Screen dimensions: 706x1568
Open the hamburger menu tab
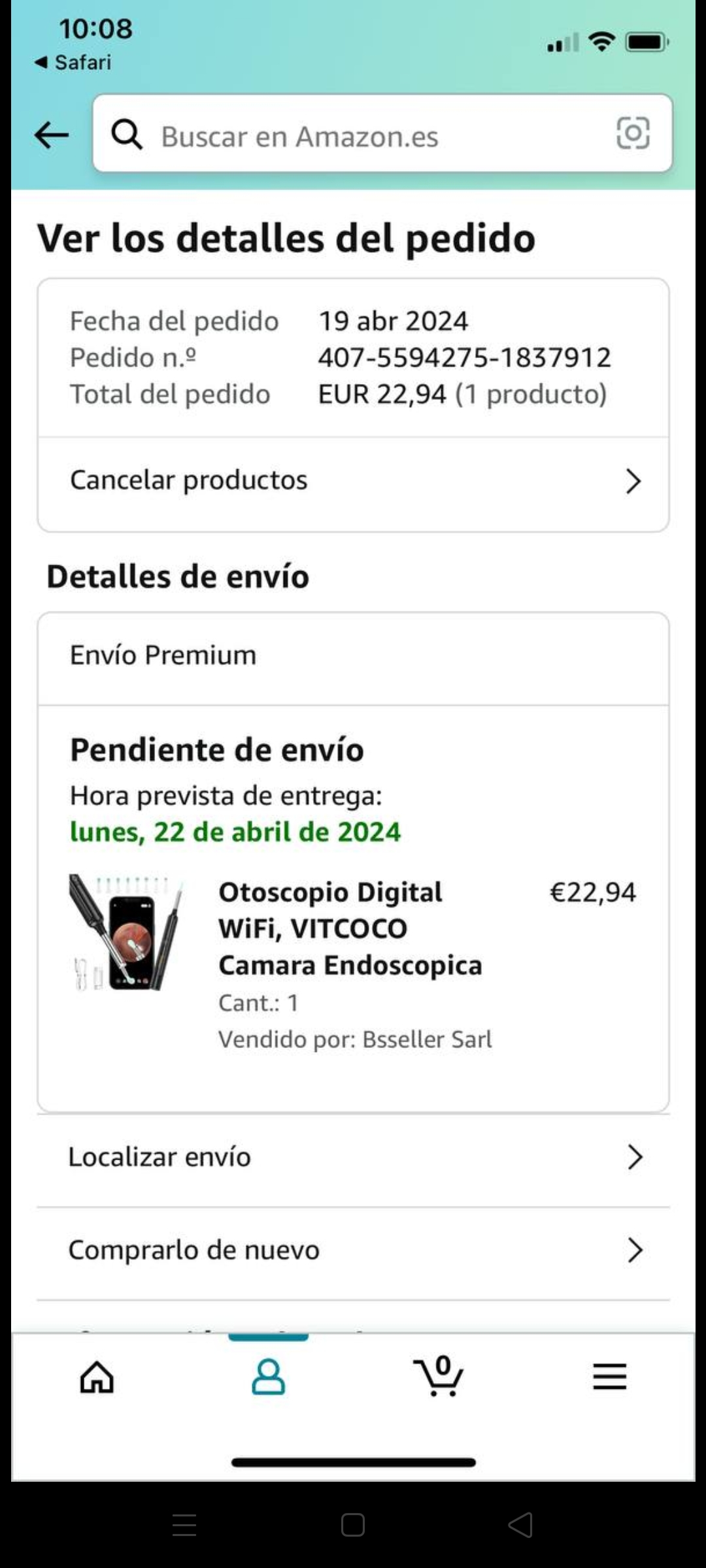(x=609, y=1377)
